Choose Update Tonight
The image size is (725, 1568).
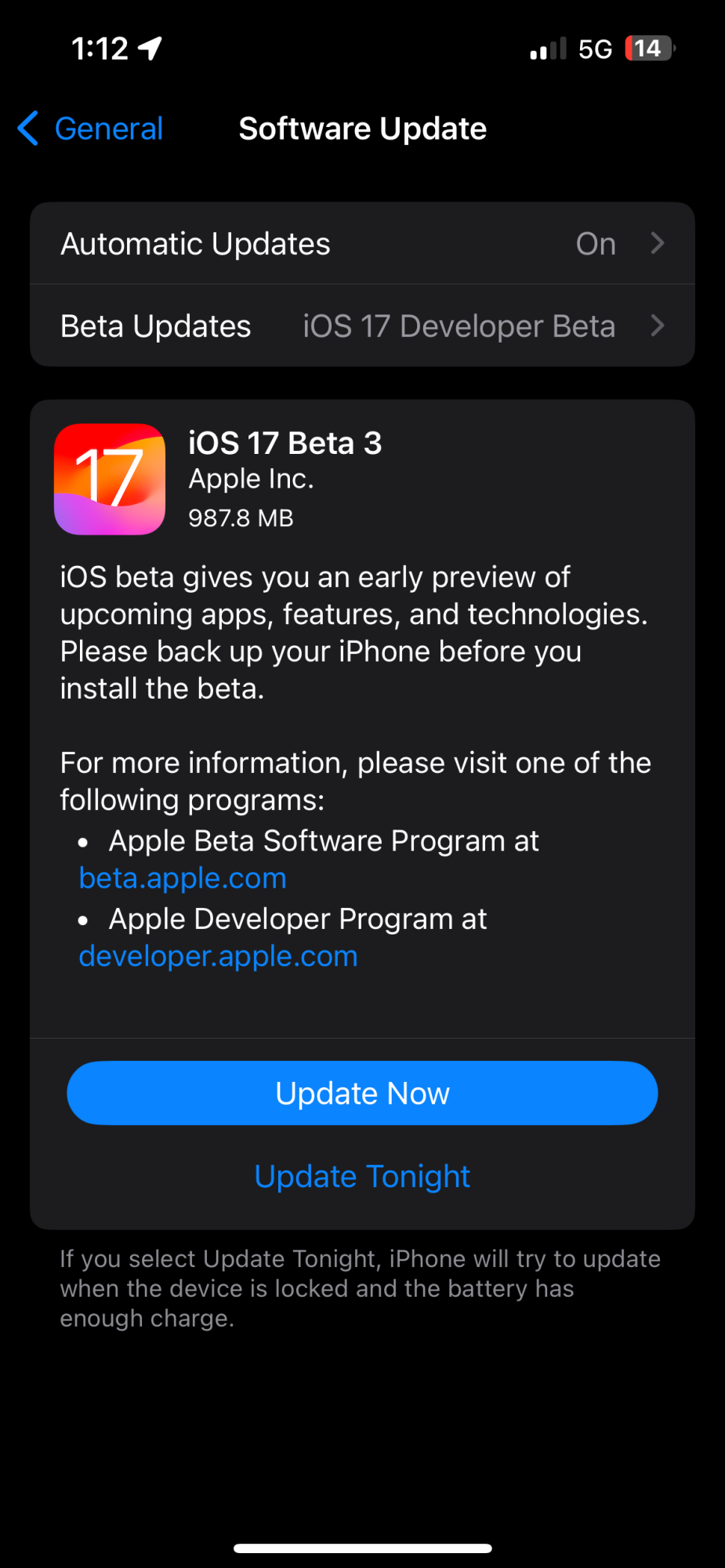pyautogui.click(x=362, y=1176)
